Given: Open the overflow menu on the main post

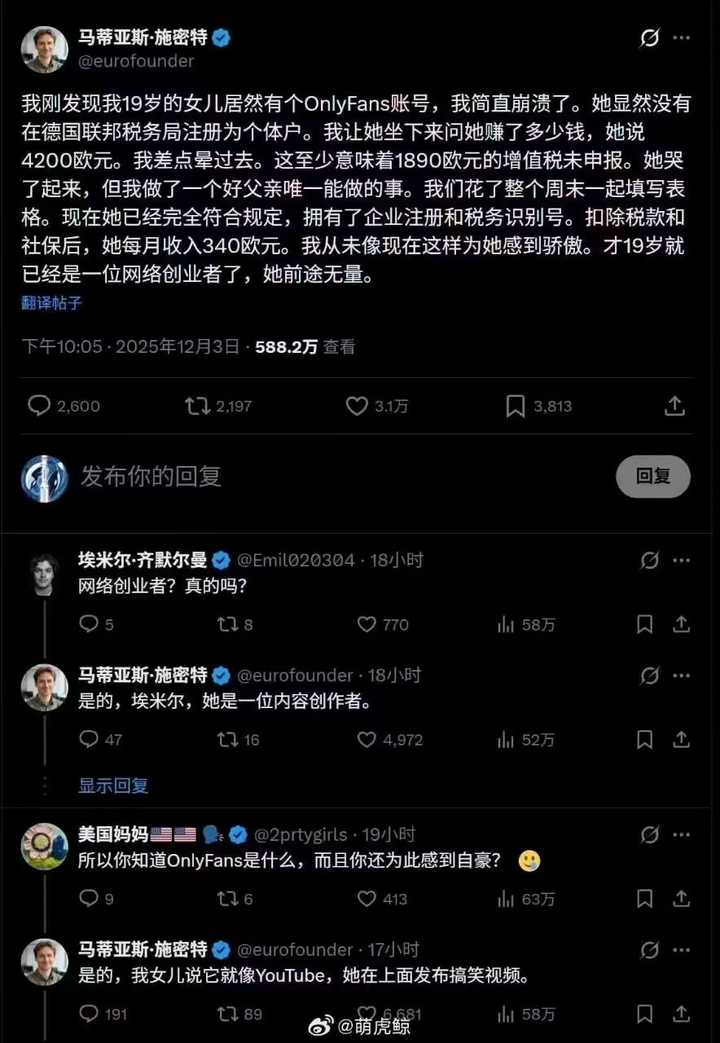Looking at the screenshot, I should click(681, 38).
